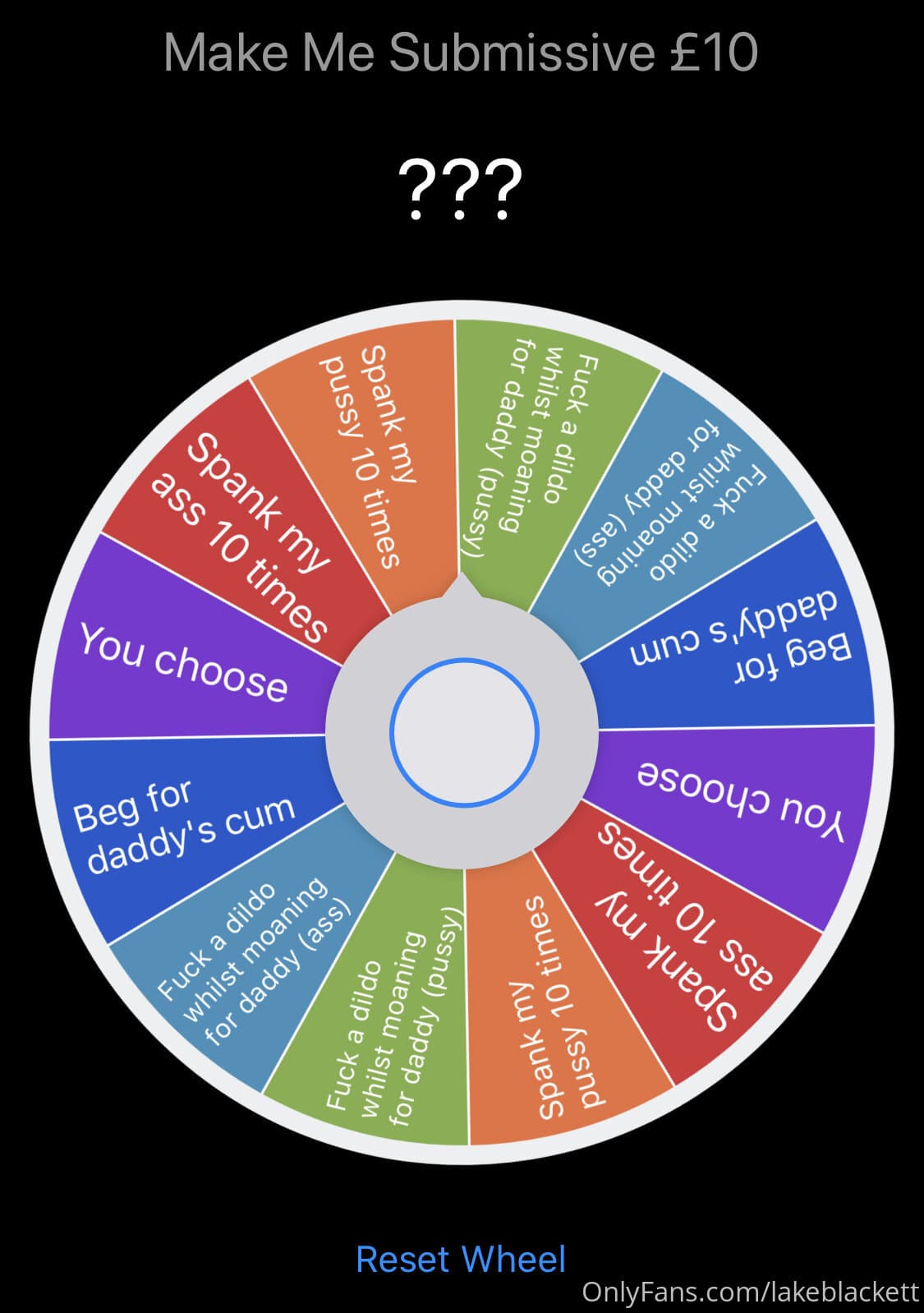Tap the center circle to spin the wheel
This screenshot has width=924, height=1313.
(x=463, y=732)
